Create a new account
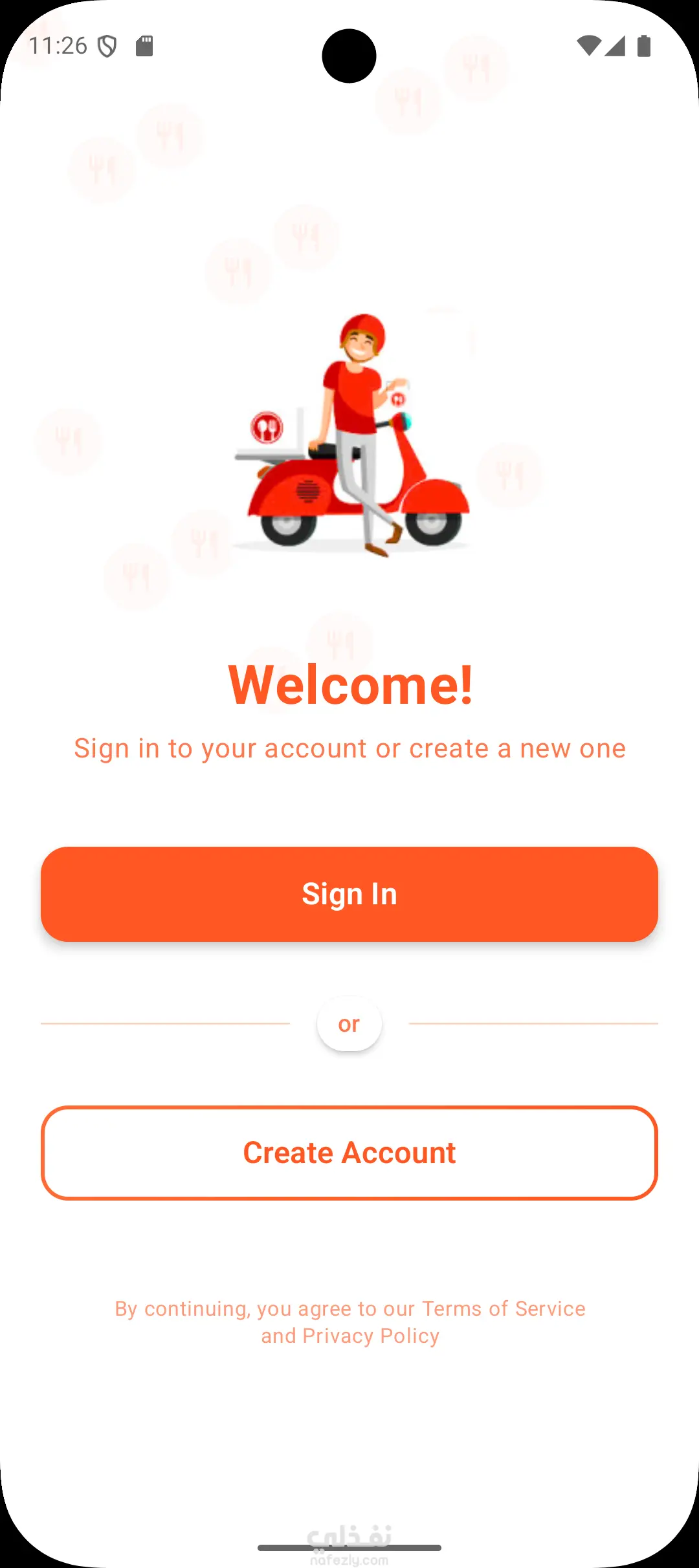Screen dimensions: 699x1568 [349, 1153]
